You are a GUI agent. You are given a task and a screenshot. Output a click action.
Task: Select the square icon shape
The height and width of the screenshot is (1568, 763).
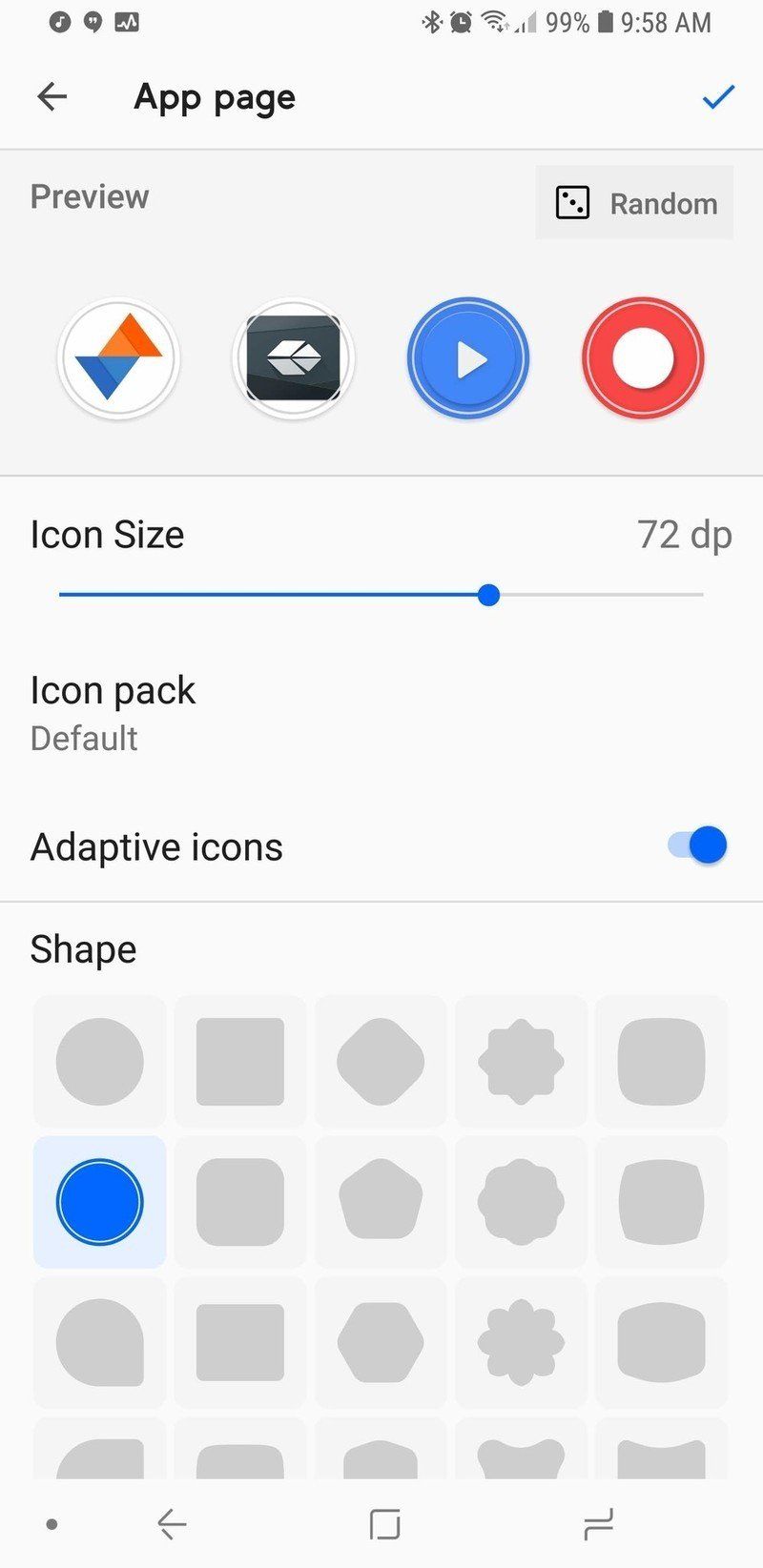(239, 1060)
